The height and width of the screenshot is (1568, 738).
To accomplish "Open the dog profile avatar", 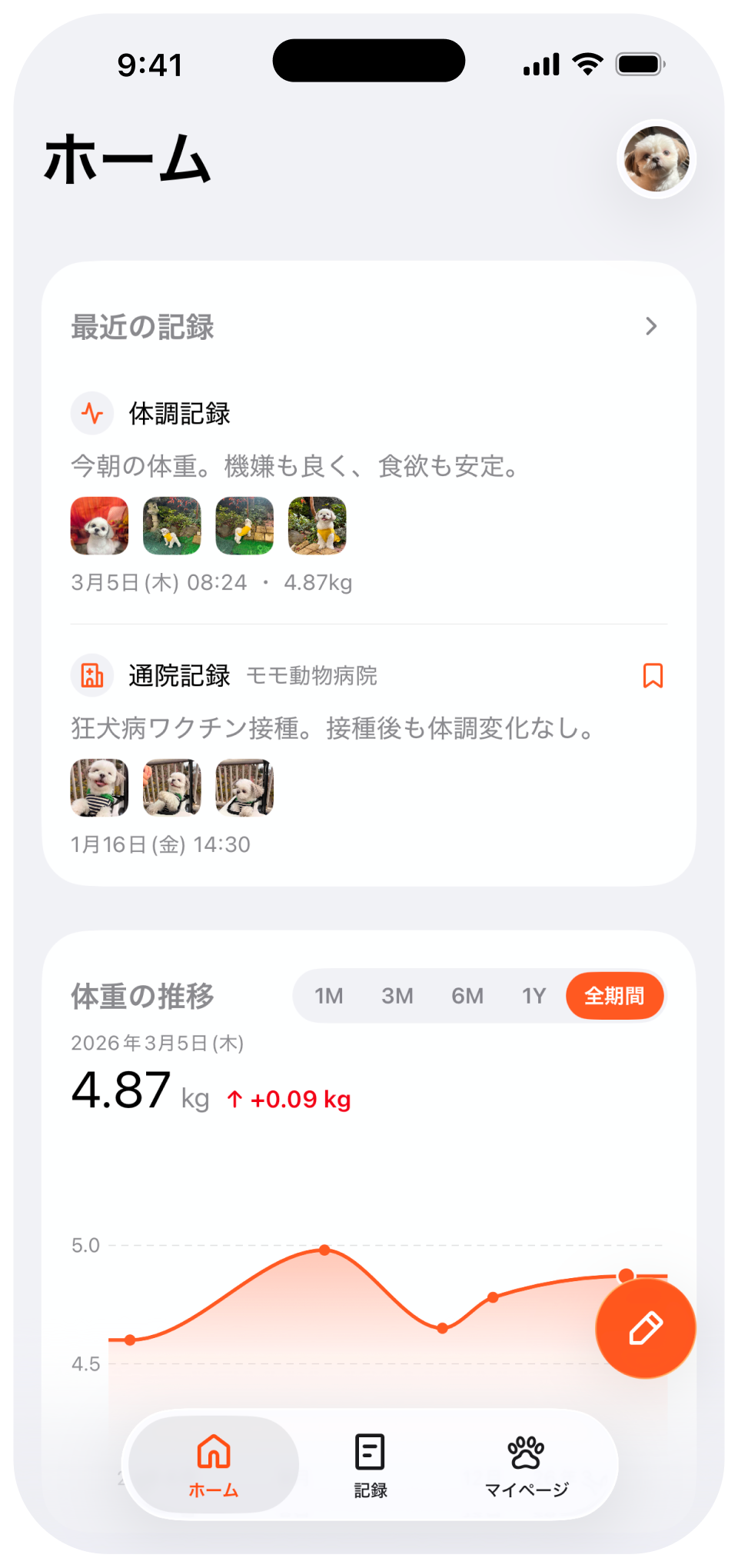I will click(x=656, y=159).
